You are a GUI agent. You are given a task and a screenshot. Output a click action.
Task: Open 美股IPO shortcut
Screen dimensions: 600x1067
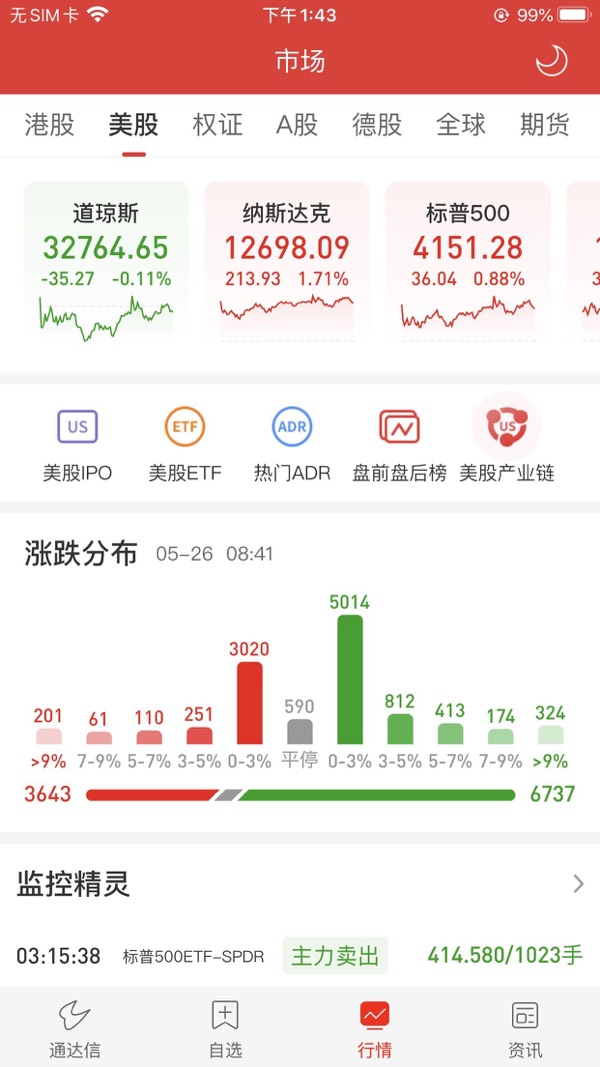pyautogui.click(x=77, y=444)
